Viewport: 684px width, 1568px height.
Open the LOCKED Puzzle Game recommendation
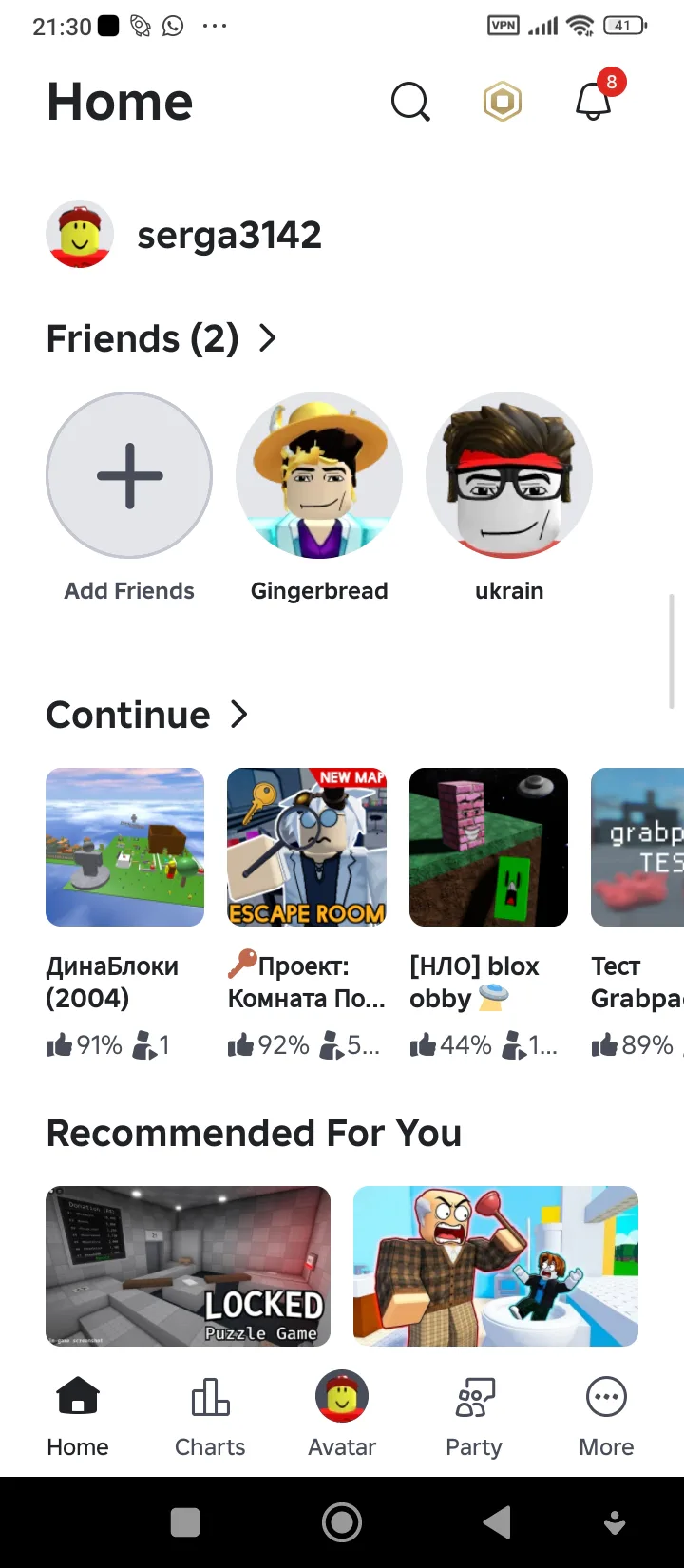pos(188,1266)
